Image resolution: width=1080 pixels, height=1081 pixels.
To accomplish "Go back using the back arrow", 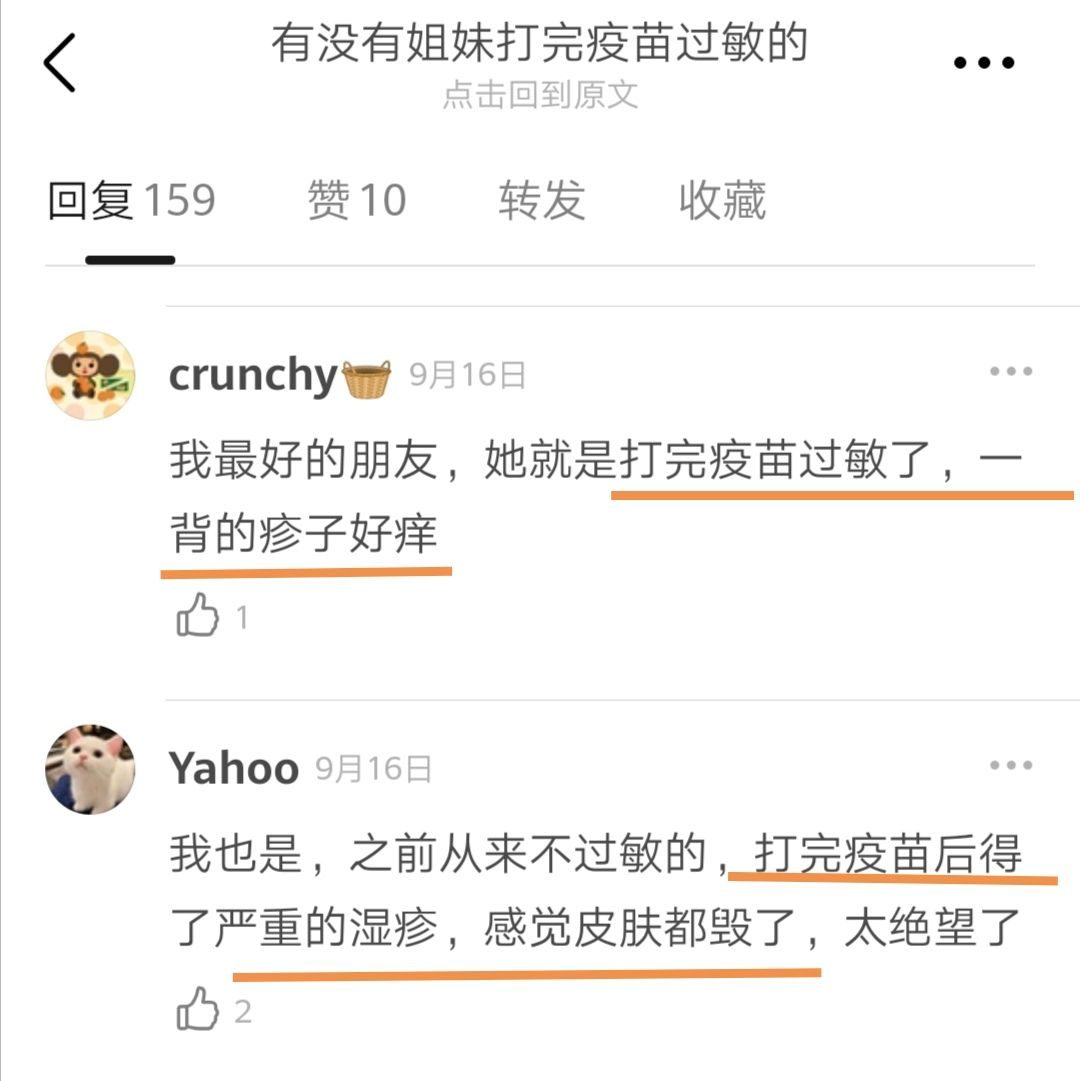I will tap(60, 63).
